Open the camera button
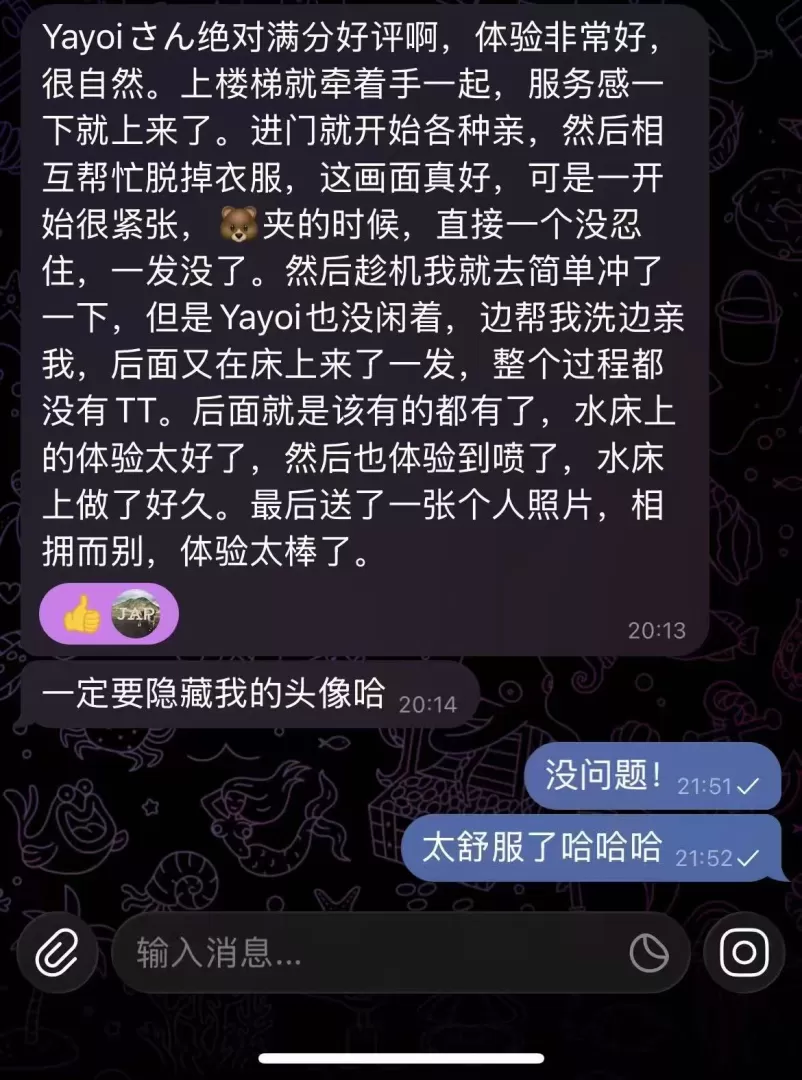The height and width of the screenshot is (1080, 802). 744,953
